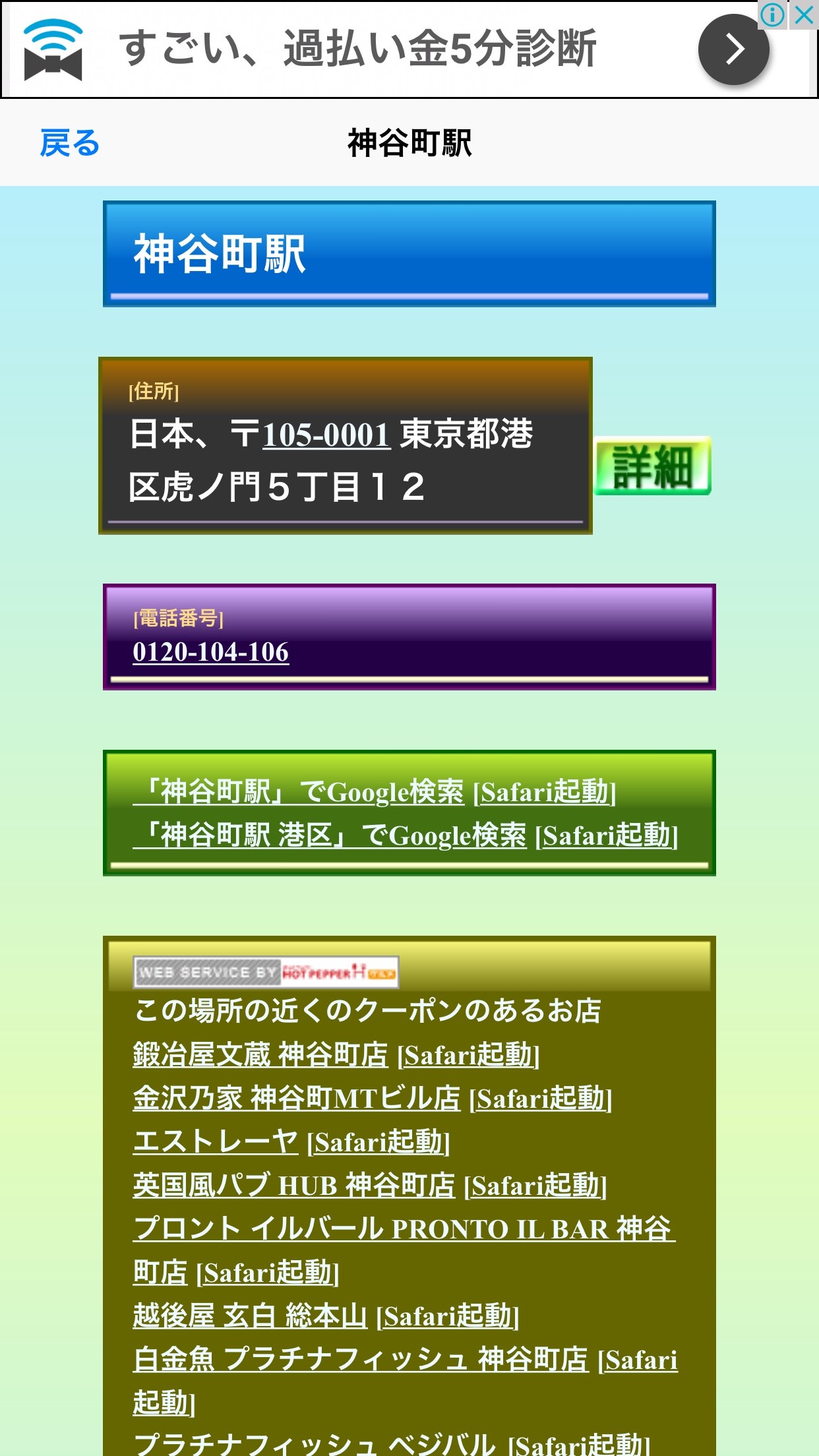Open the green 詳細 details button

[x=652, y=466]
